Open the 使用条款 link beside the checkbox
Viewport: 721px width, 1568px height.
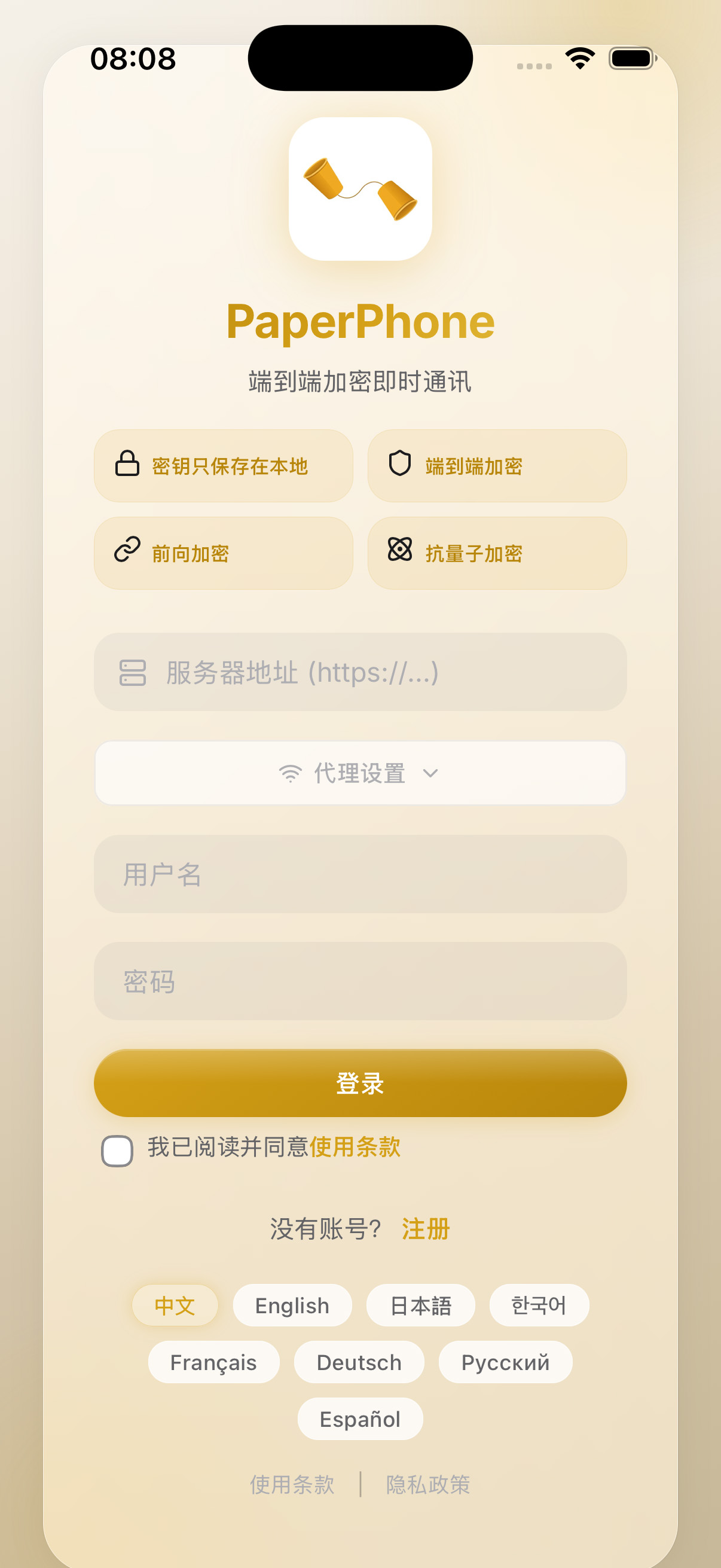[x=355, y=1147]
